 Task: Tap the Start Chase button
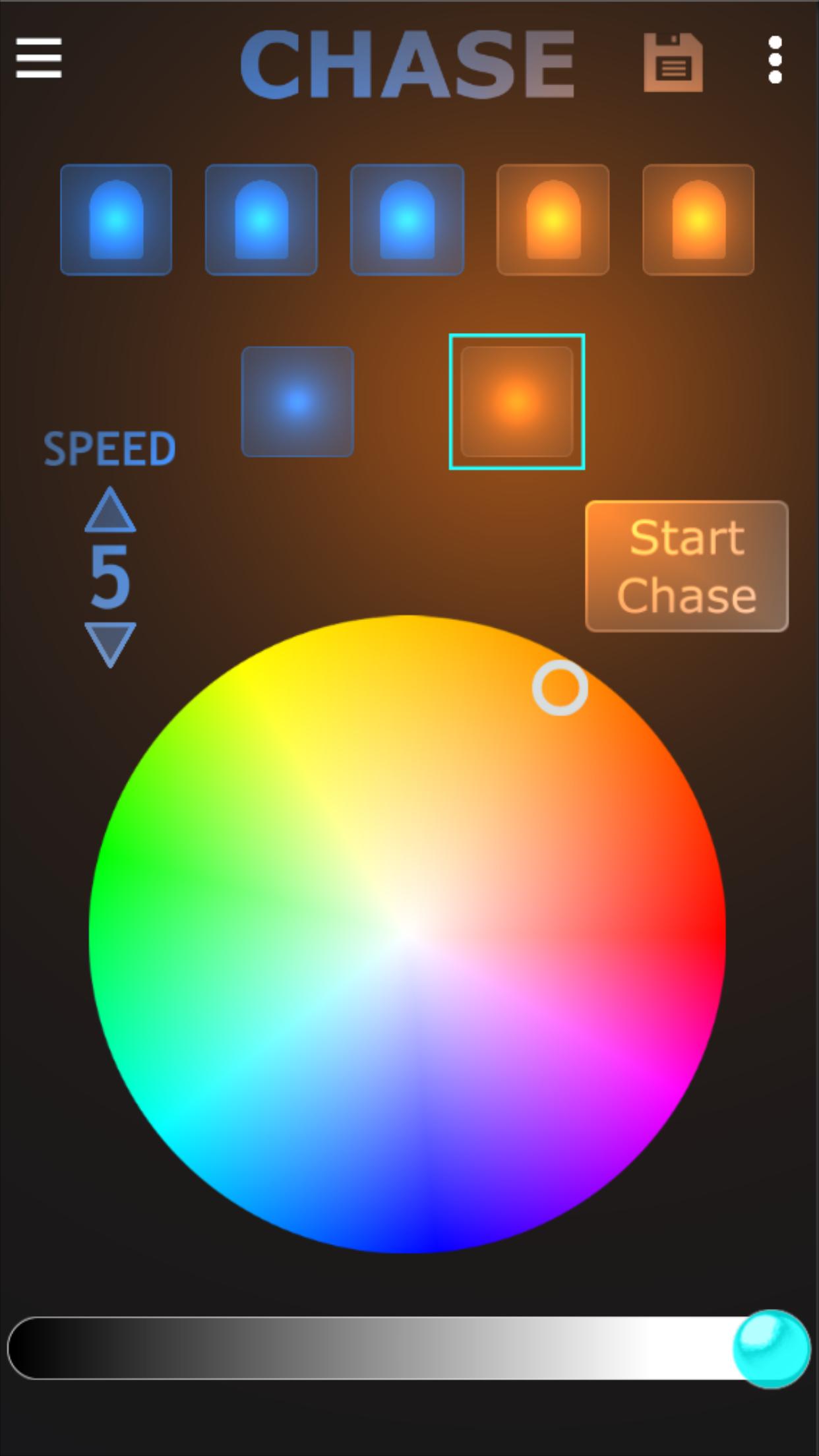[686, 566]
